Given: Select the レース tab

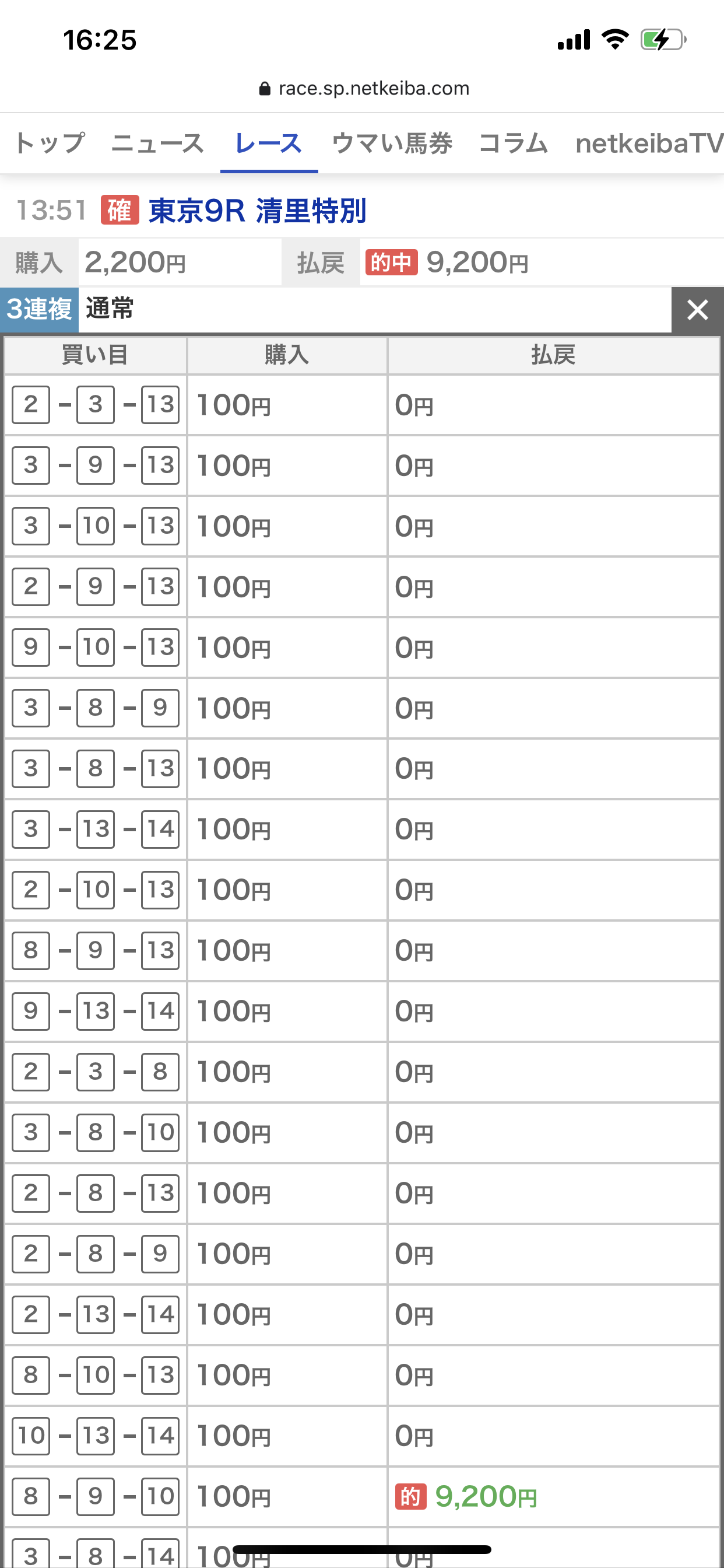Looking at the screenshot, I should 268,143.
